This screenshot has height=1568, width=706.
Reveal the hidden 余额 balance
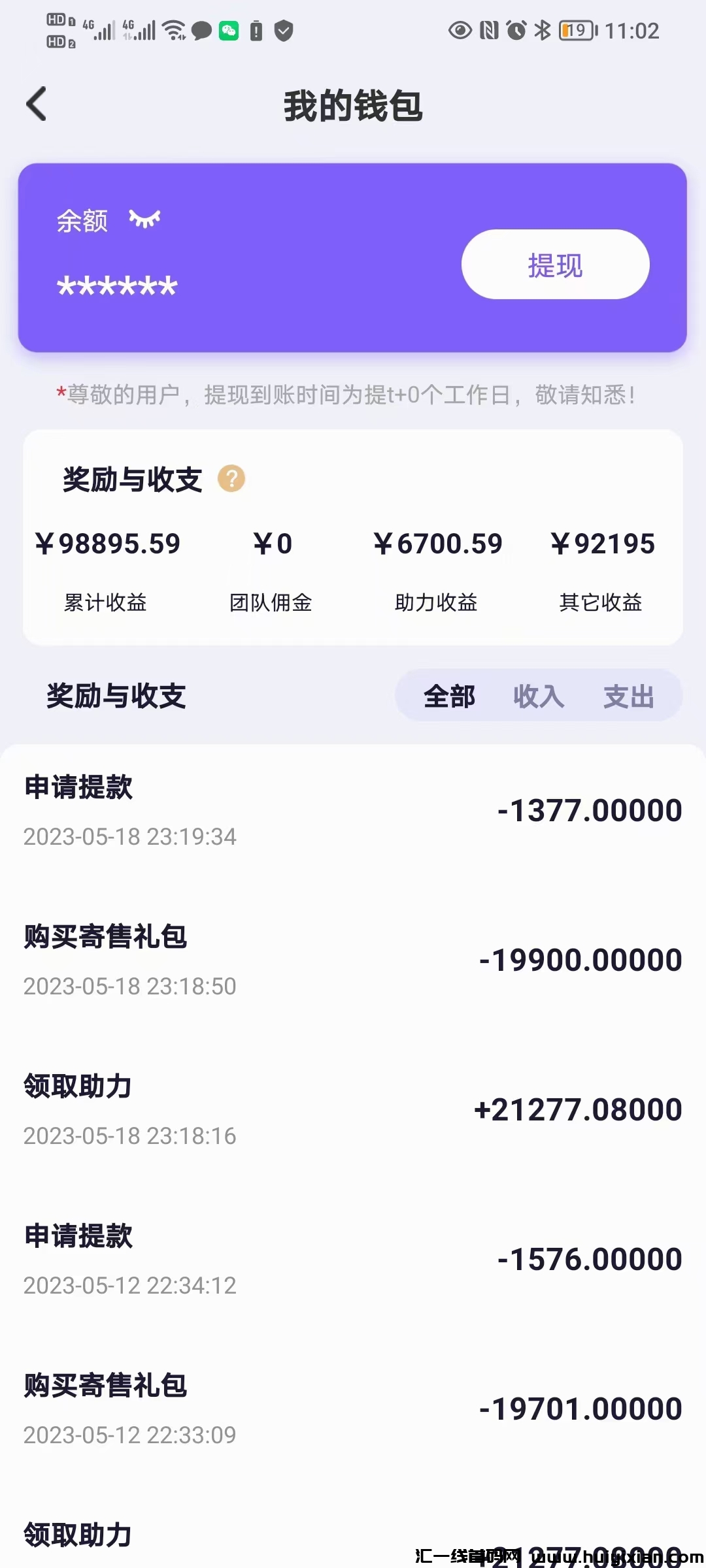point(144,220)
